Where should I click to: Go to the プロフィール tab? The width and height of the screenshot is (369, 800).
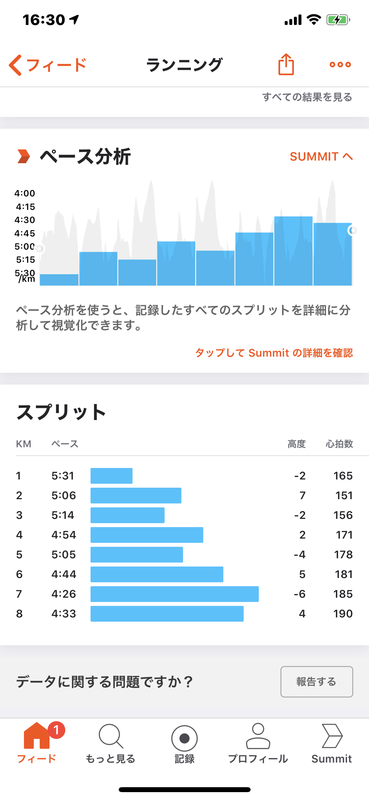tap(258, 743)
